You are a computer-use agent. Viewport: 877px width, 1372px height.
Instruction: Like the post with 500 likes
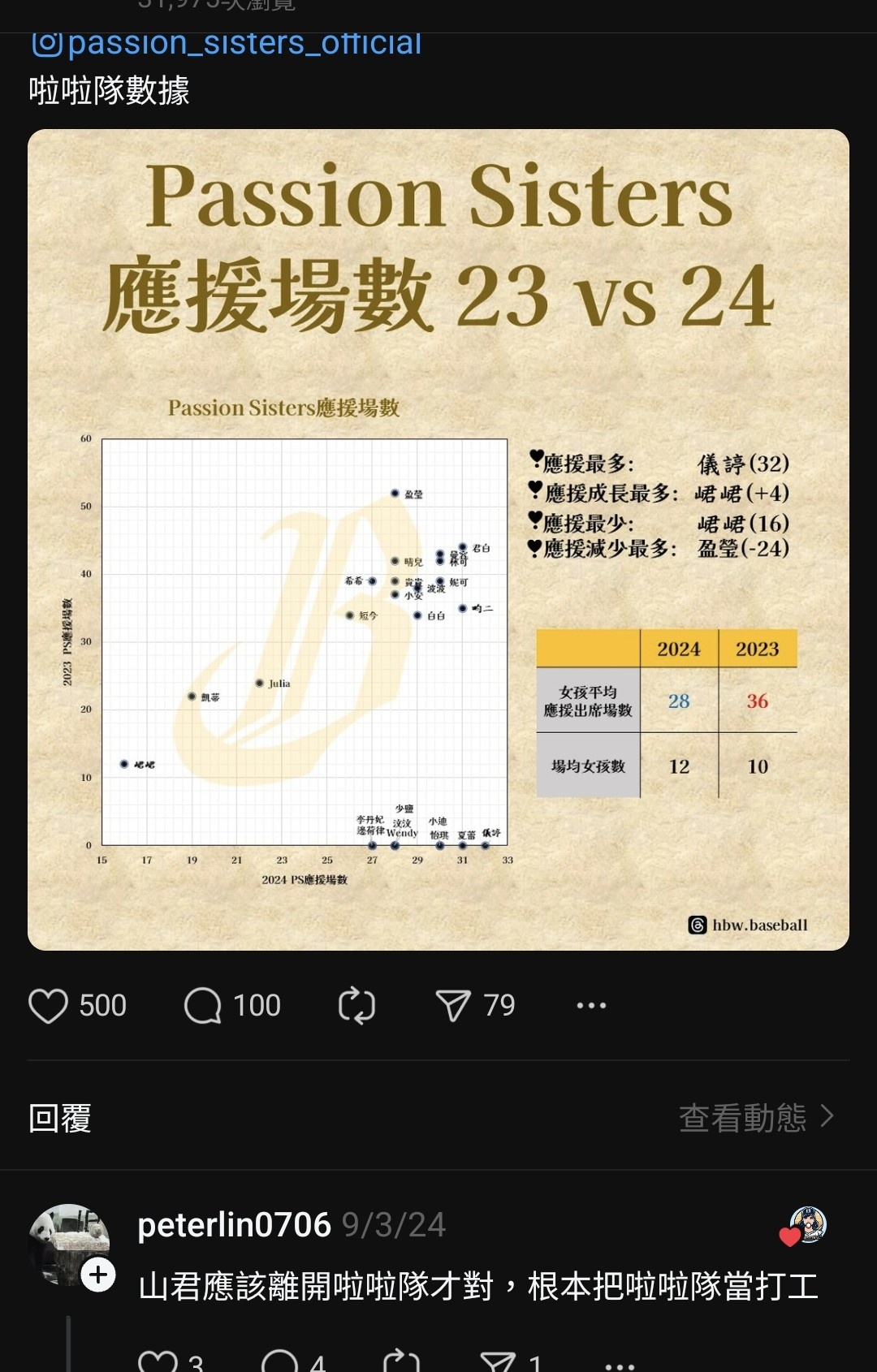pyautogui.click(x=49, y=1006)
